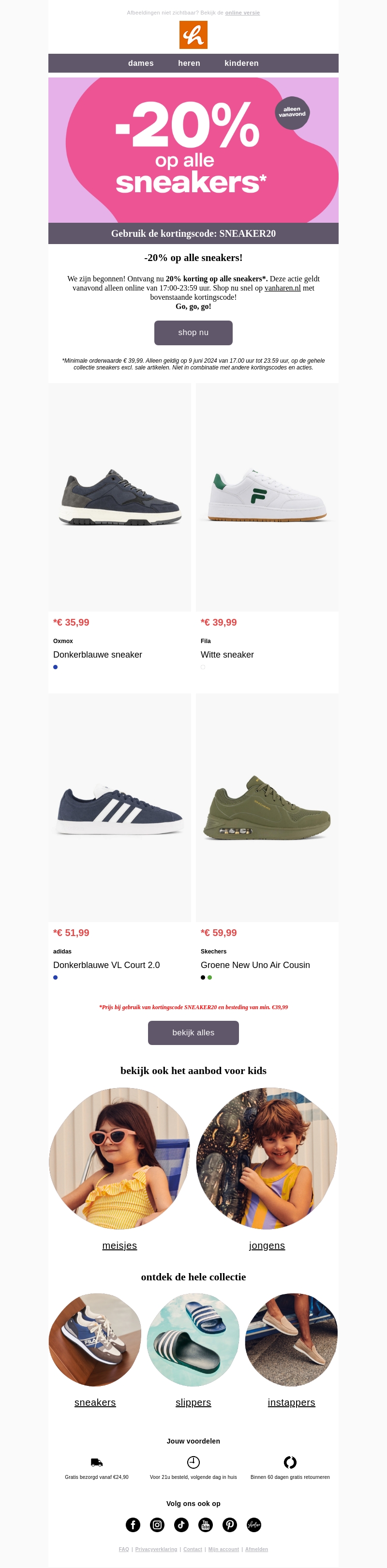This screenshot has width=387, height=1568.
Task: Browse the instappers collection
Action: coord(291,1402)
